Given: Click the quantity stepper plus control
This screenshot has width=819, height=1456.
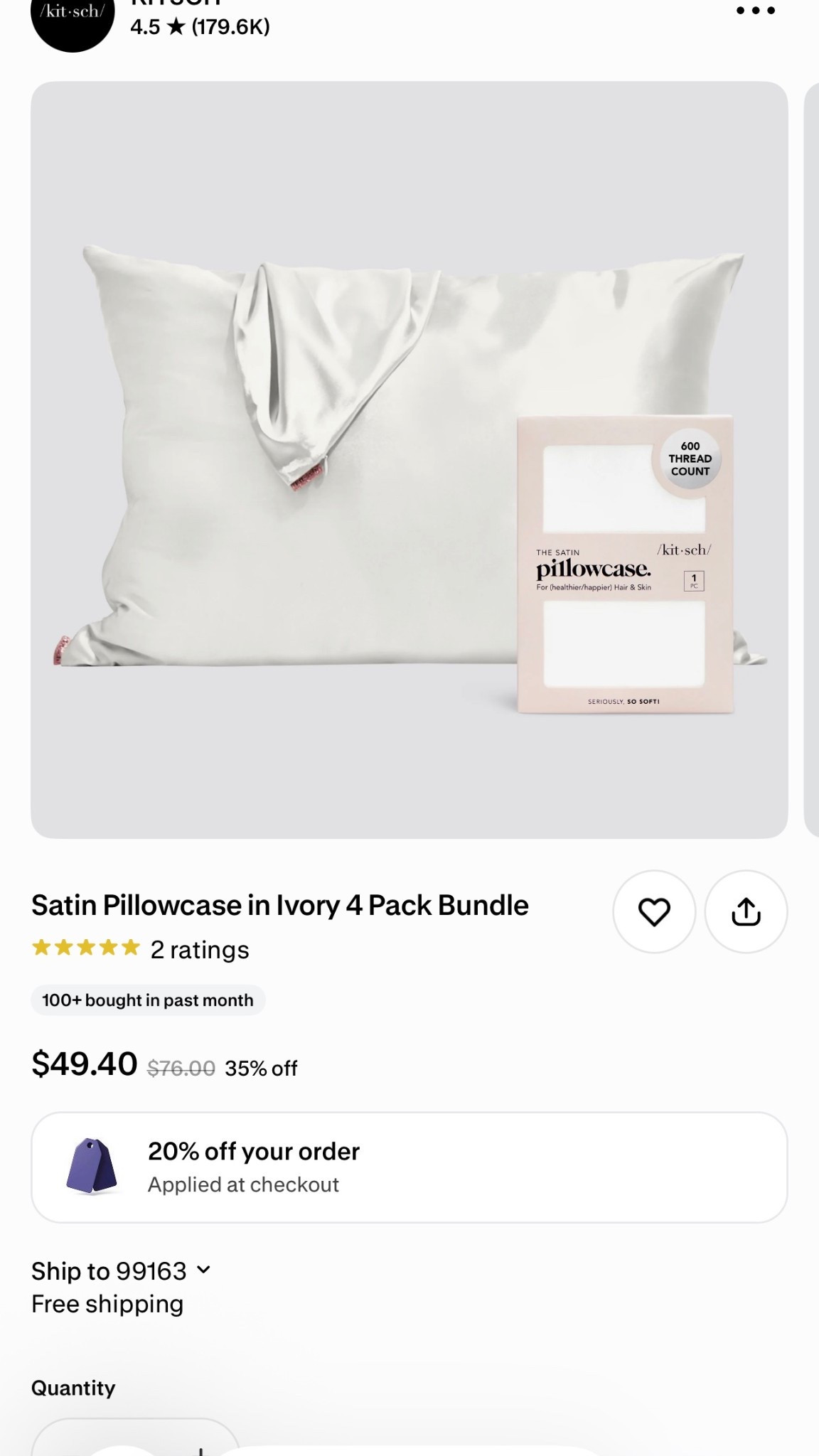Looking at the screenshot, I should point(203,1447).
